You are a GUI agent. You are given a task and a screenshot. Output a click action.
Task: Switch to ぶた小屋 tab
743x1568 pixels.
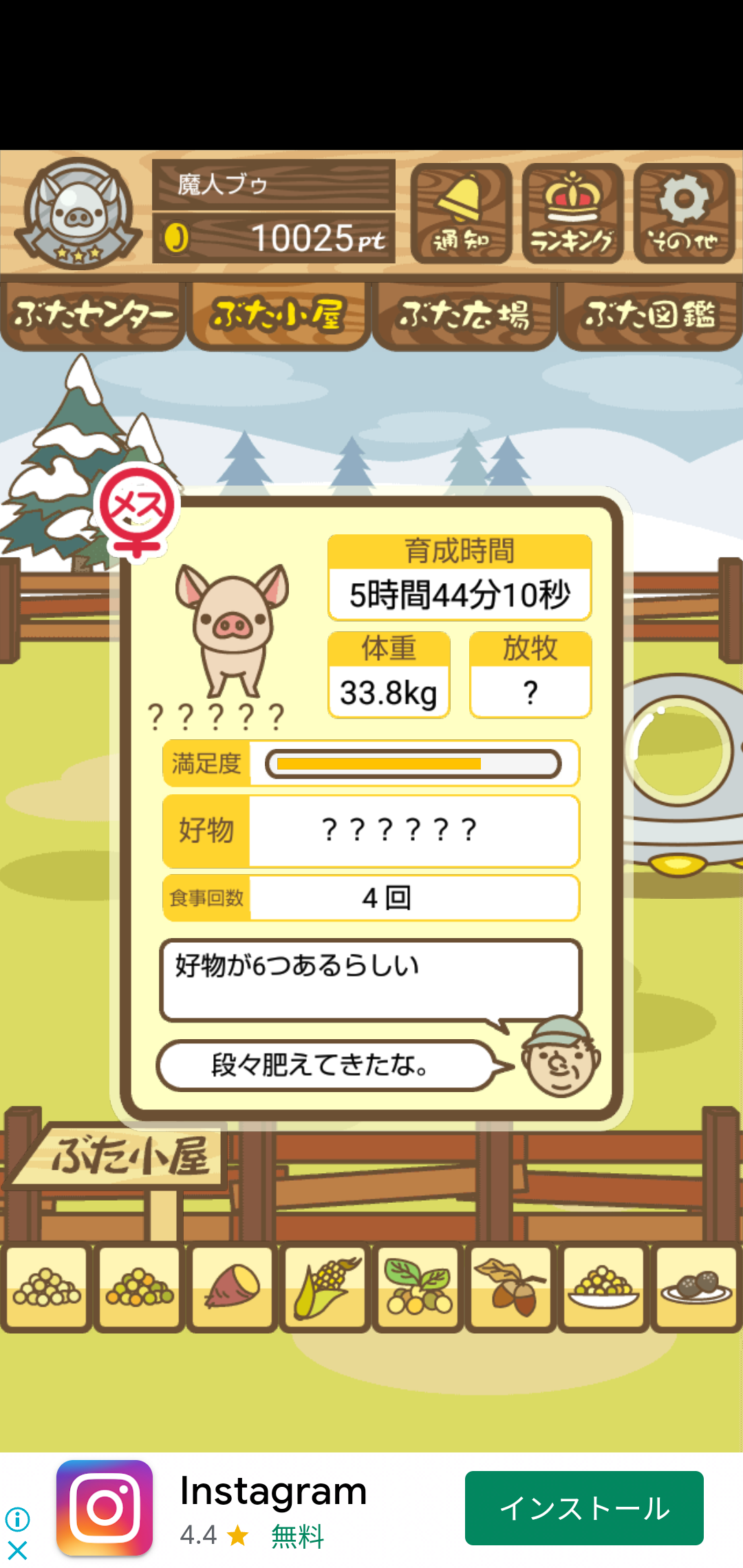coord(279,316)
